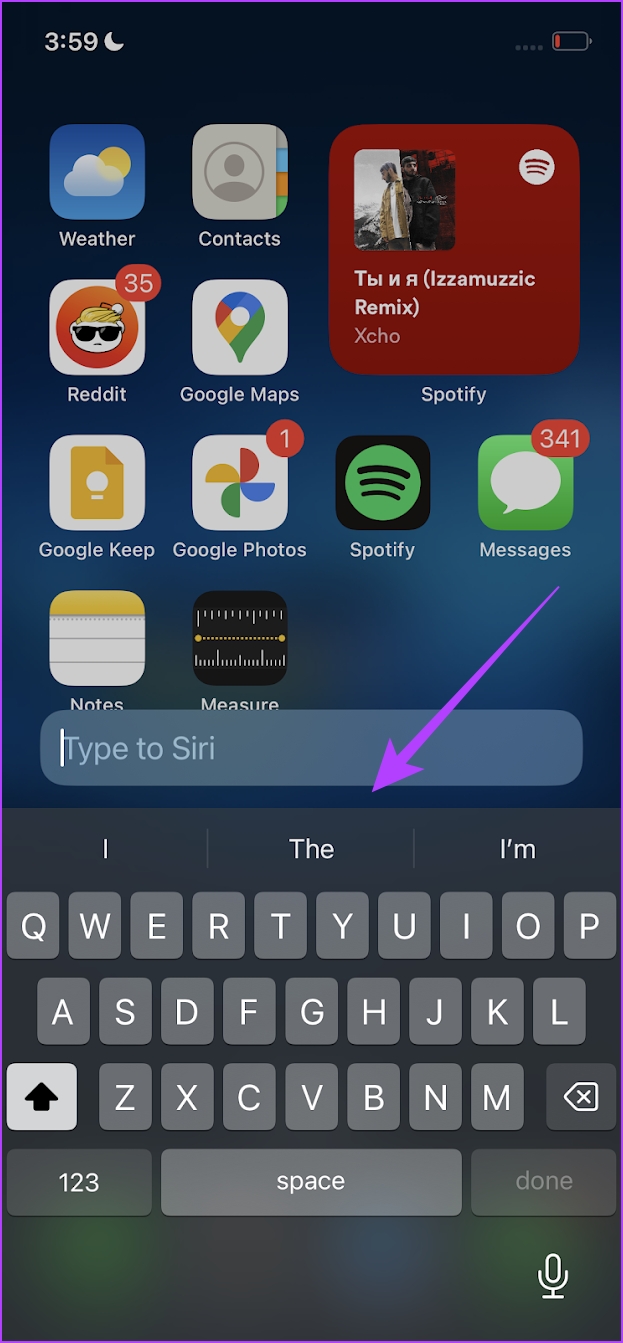Image resolution: width=623 pixels, height=1343 pixels.
Task: Tap the space bar
Action: tap(311, 1182)
